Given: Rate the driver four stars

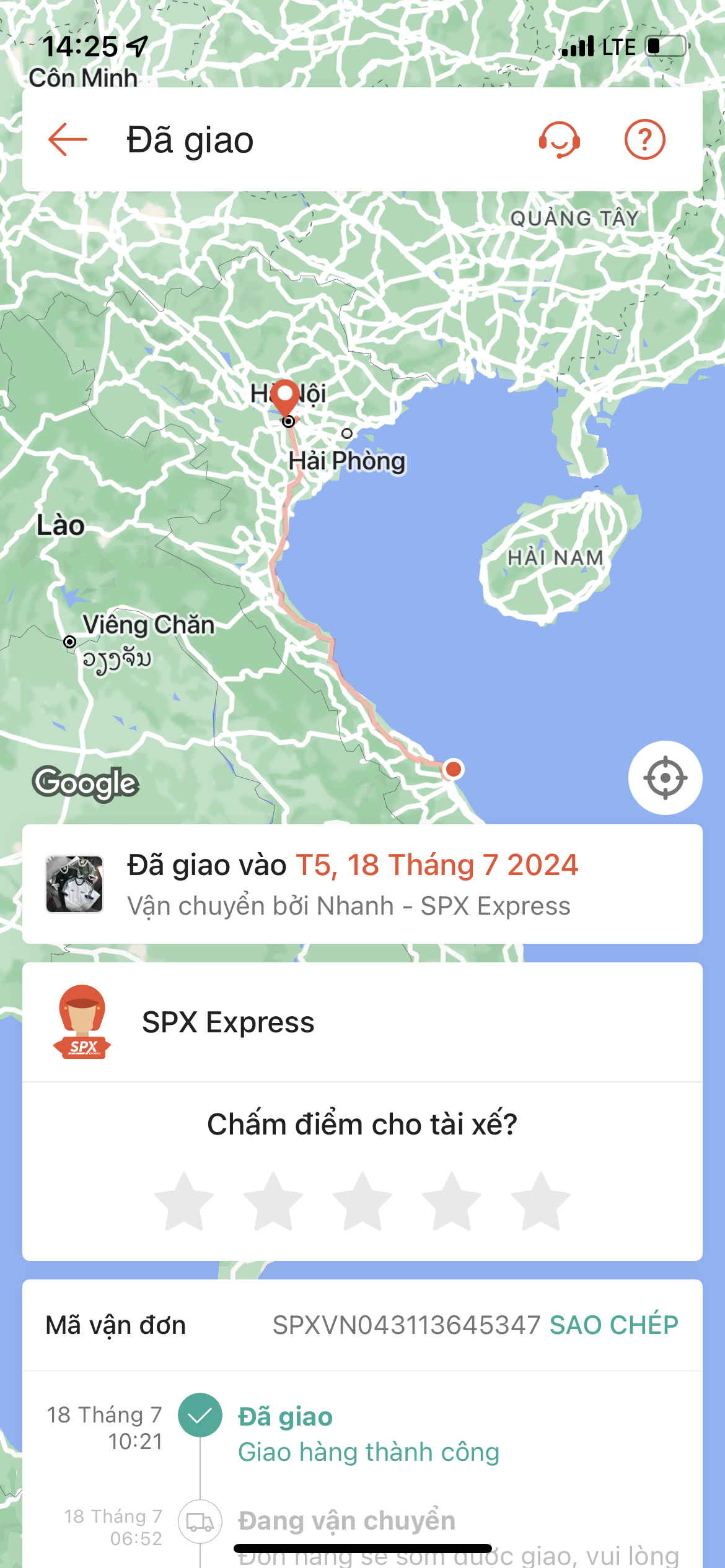Looking at the screenshot, I should (452, 1201).
